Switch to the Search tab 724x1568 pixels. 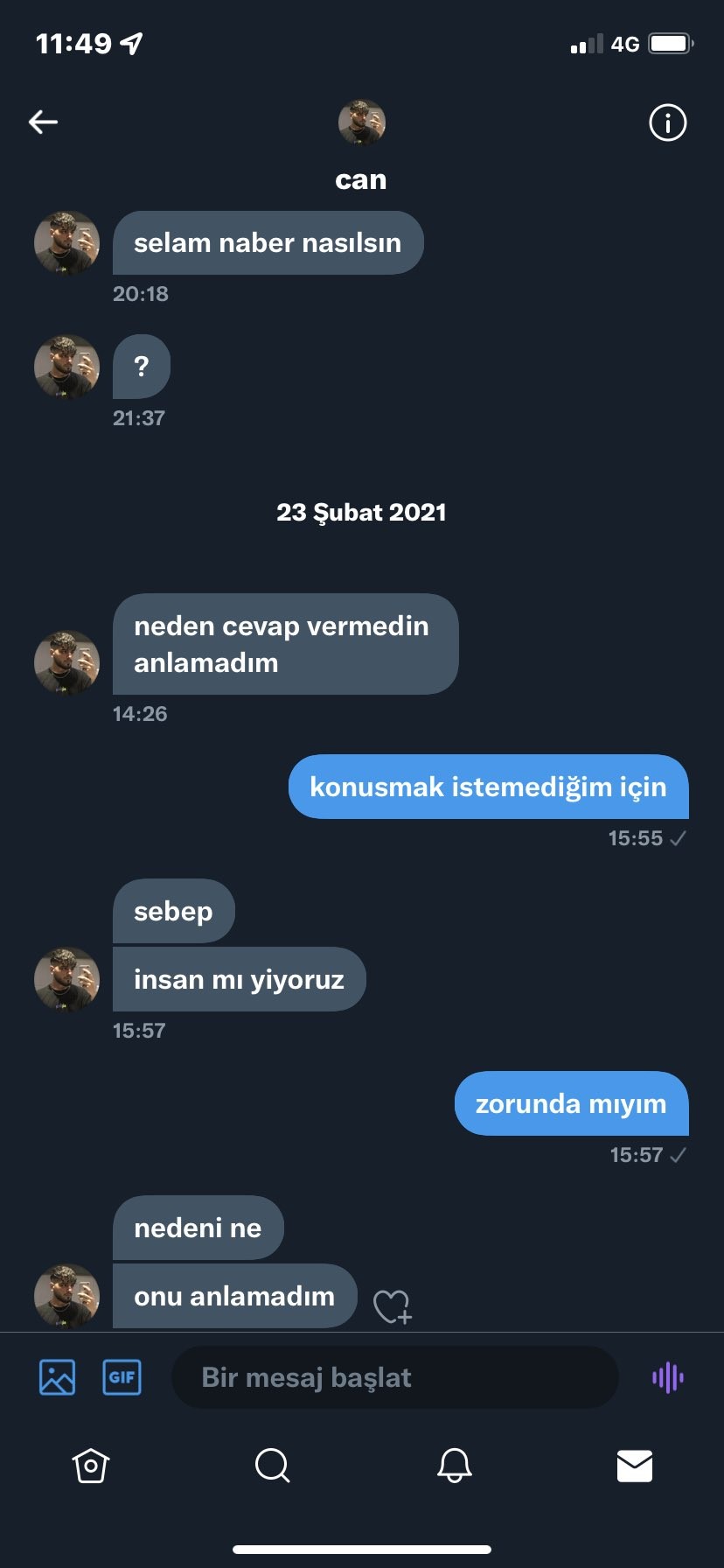tap(272, 1466)
